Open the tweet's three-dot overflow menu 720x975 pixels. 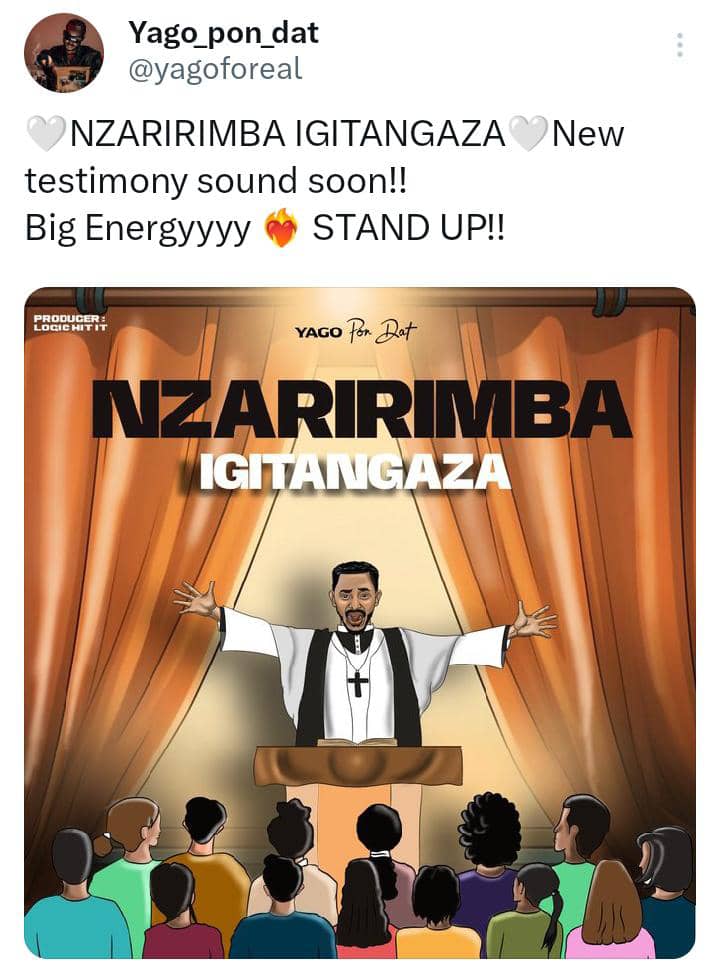pos(680,45)
